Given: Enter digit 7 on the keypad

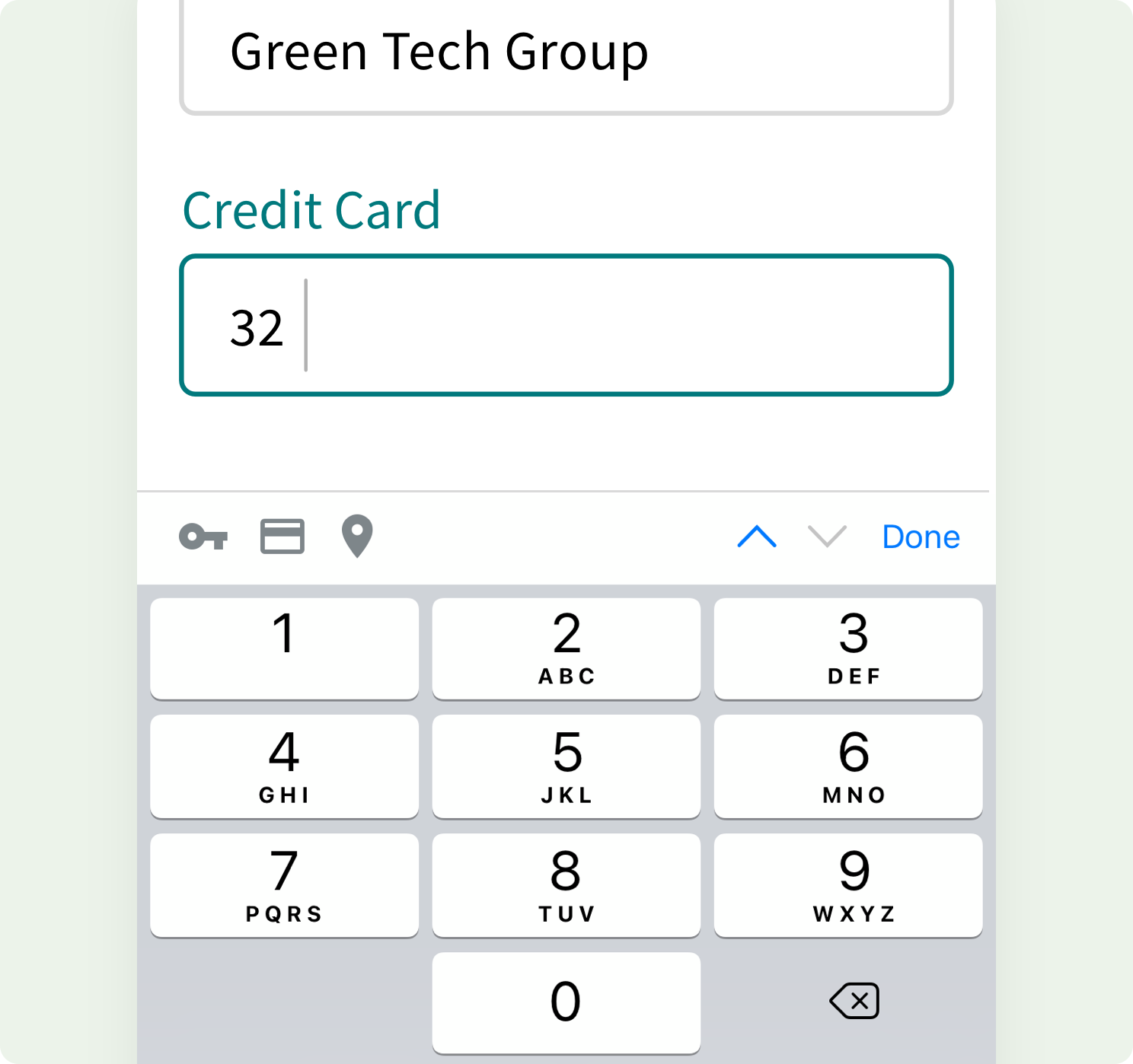Looking at the screenshot, I should (284, 885).
